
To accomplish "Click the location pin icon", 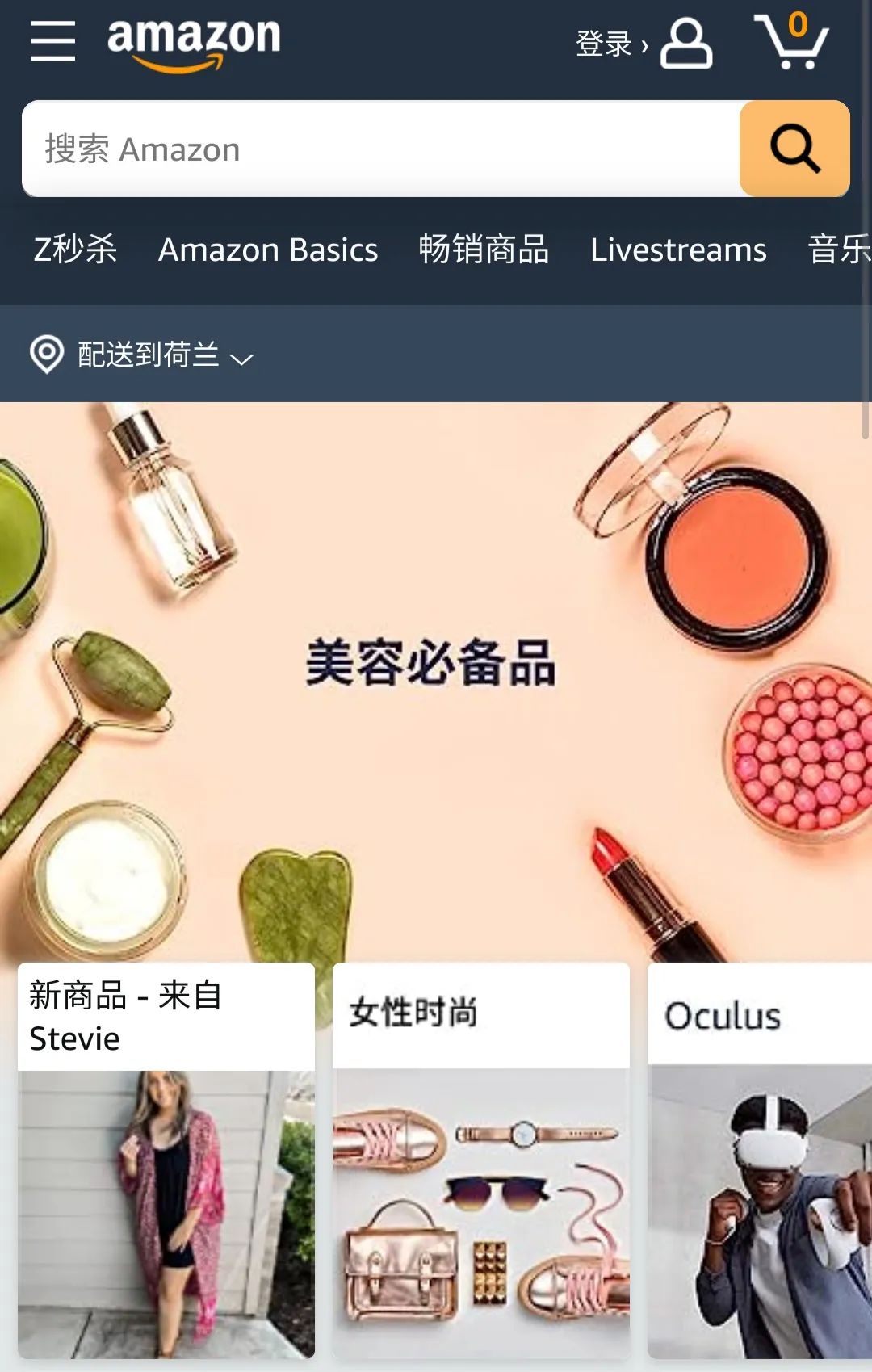I will point(46,354).
